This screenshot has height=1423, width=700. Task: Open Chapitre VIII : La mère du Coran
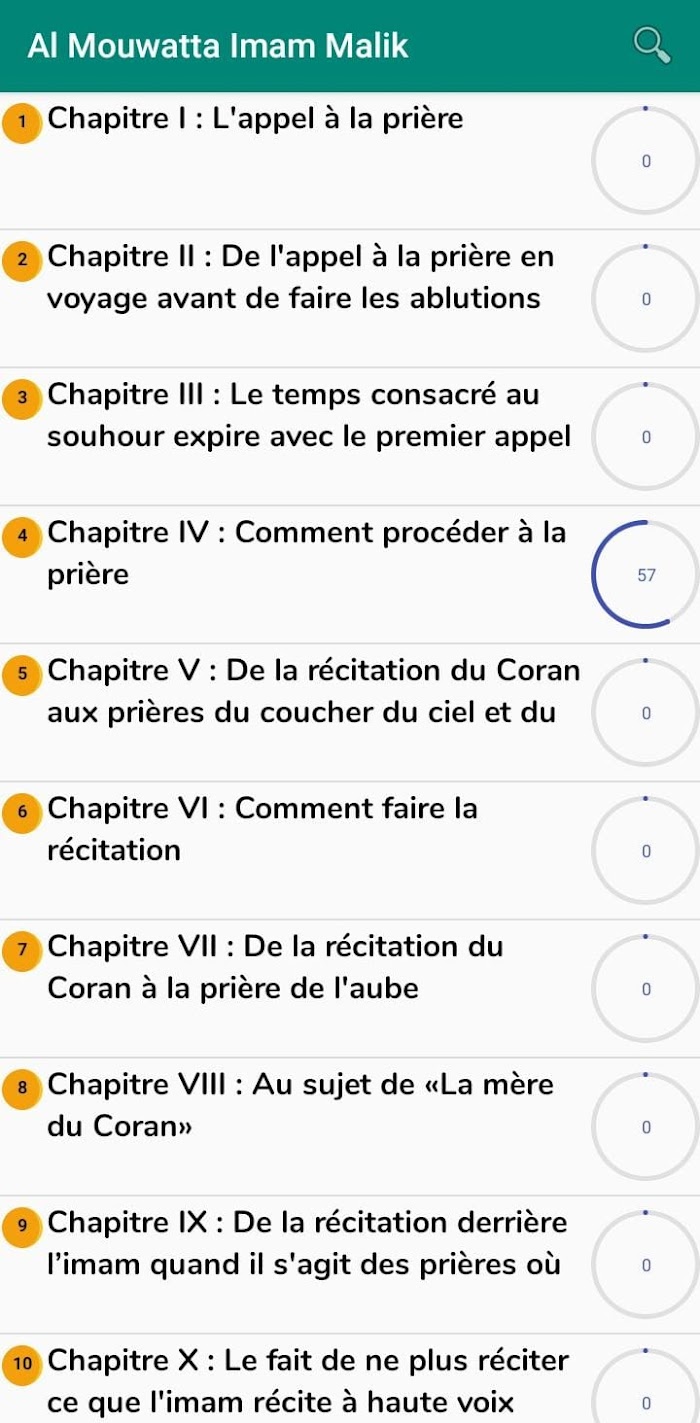(350, 1126)
